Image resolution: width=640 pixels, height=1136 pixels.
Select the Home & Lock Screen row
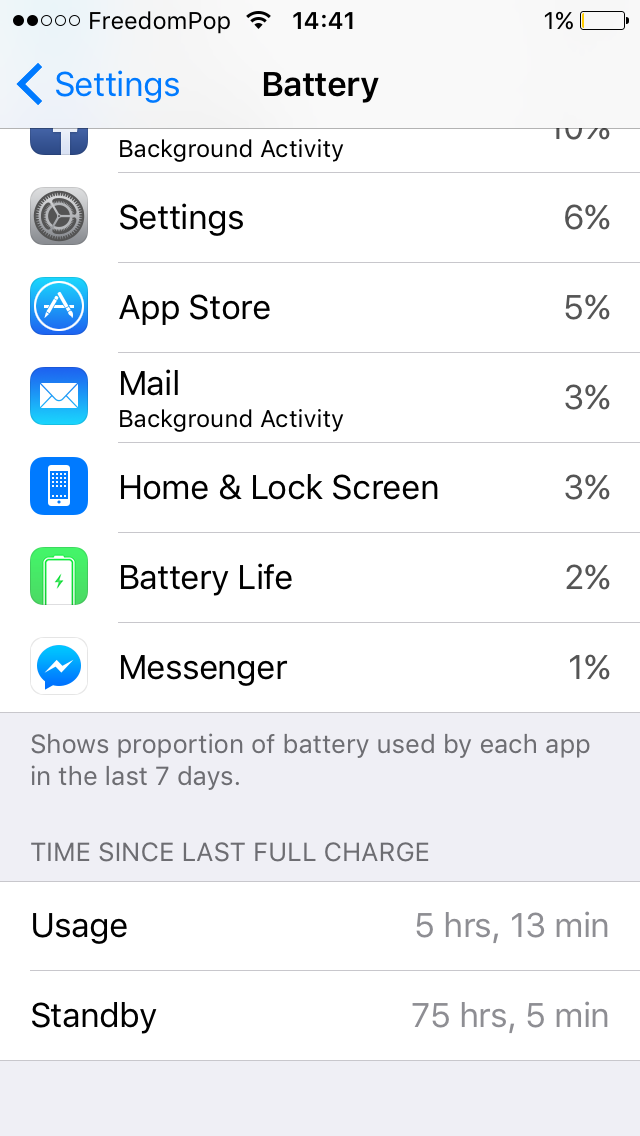tap(320, 488)
